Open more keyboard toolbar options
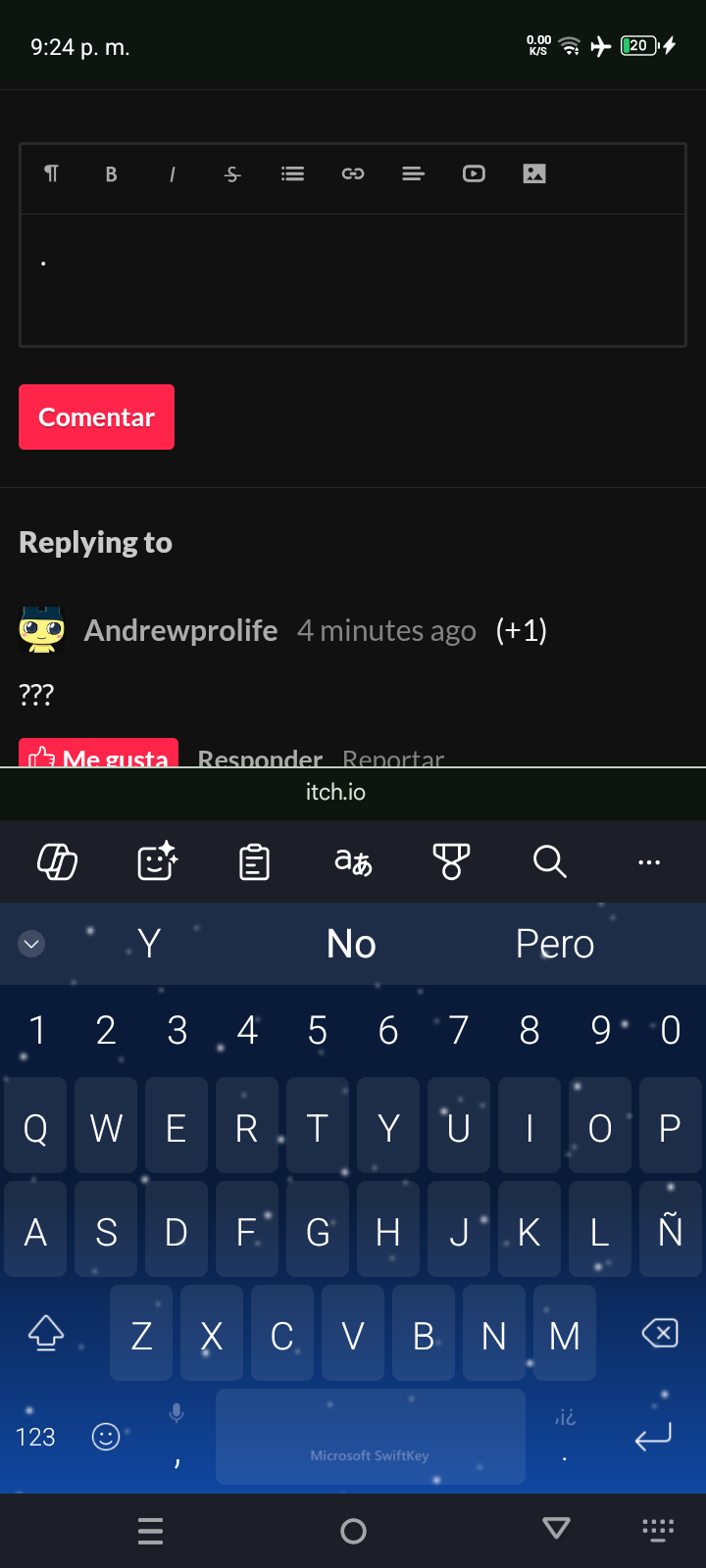Viewport: 706px width, 1568px height. pyautogui.click(x=649, y=862)
